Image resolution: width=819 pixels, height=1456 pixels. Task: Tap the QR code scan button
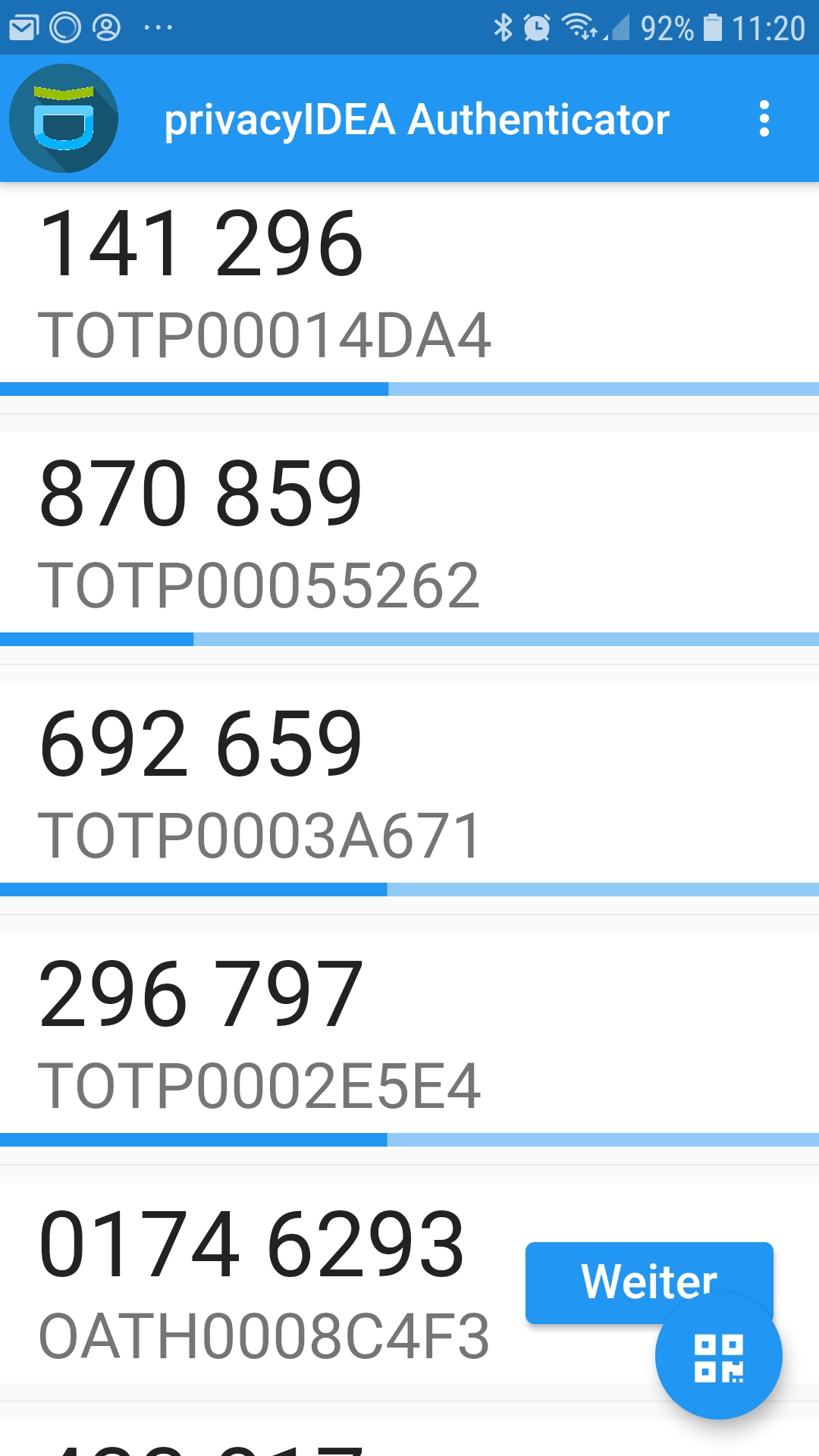(x=718, y=1357)
